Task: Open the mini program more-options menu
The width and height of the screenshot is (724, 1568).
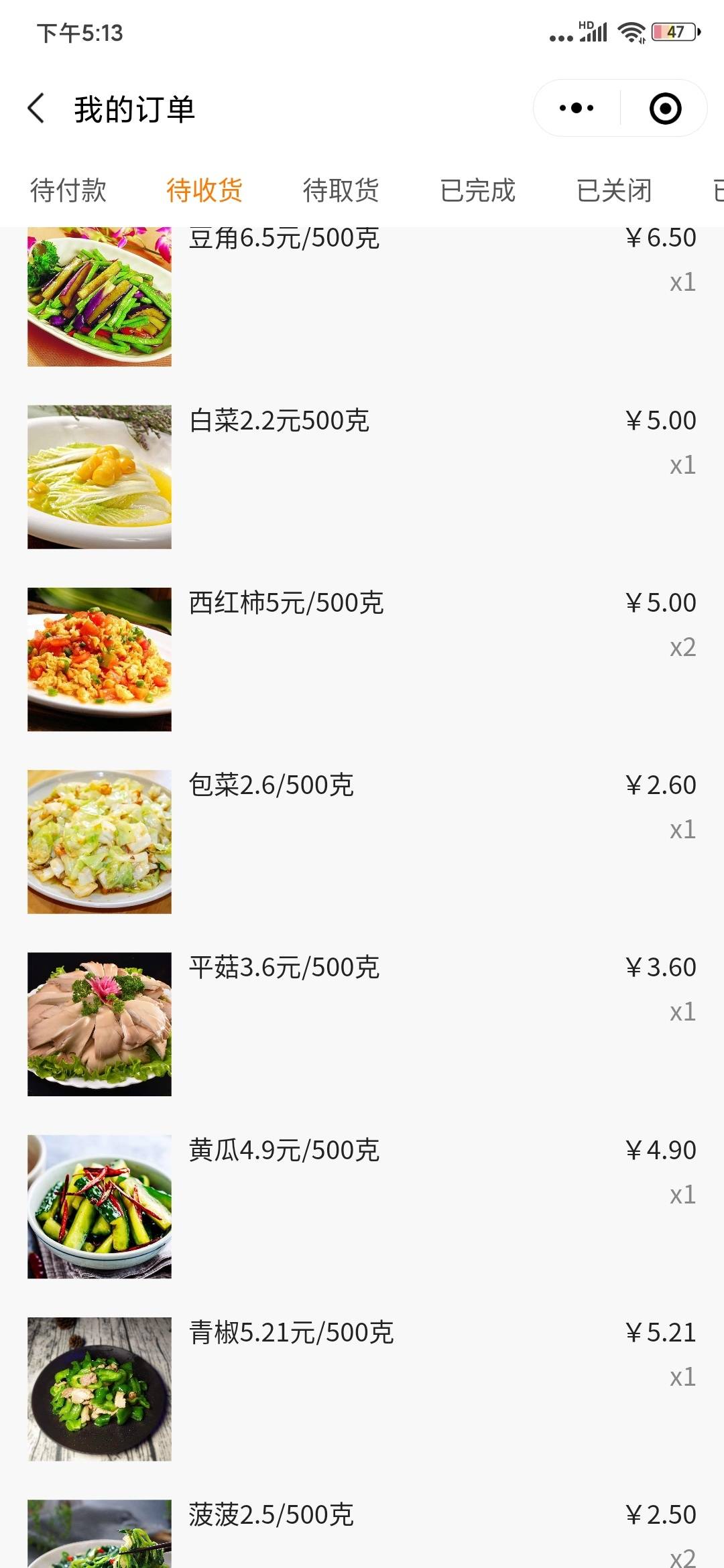Action: (577, 109)
